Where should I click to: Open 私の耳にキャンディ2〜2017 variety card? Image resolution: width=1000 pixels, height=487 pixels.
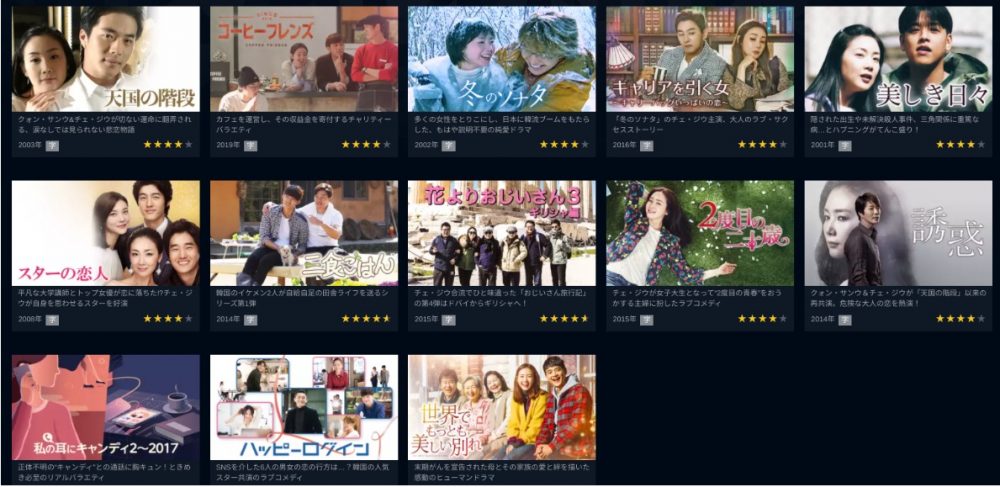105,407
